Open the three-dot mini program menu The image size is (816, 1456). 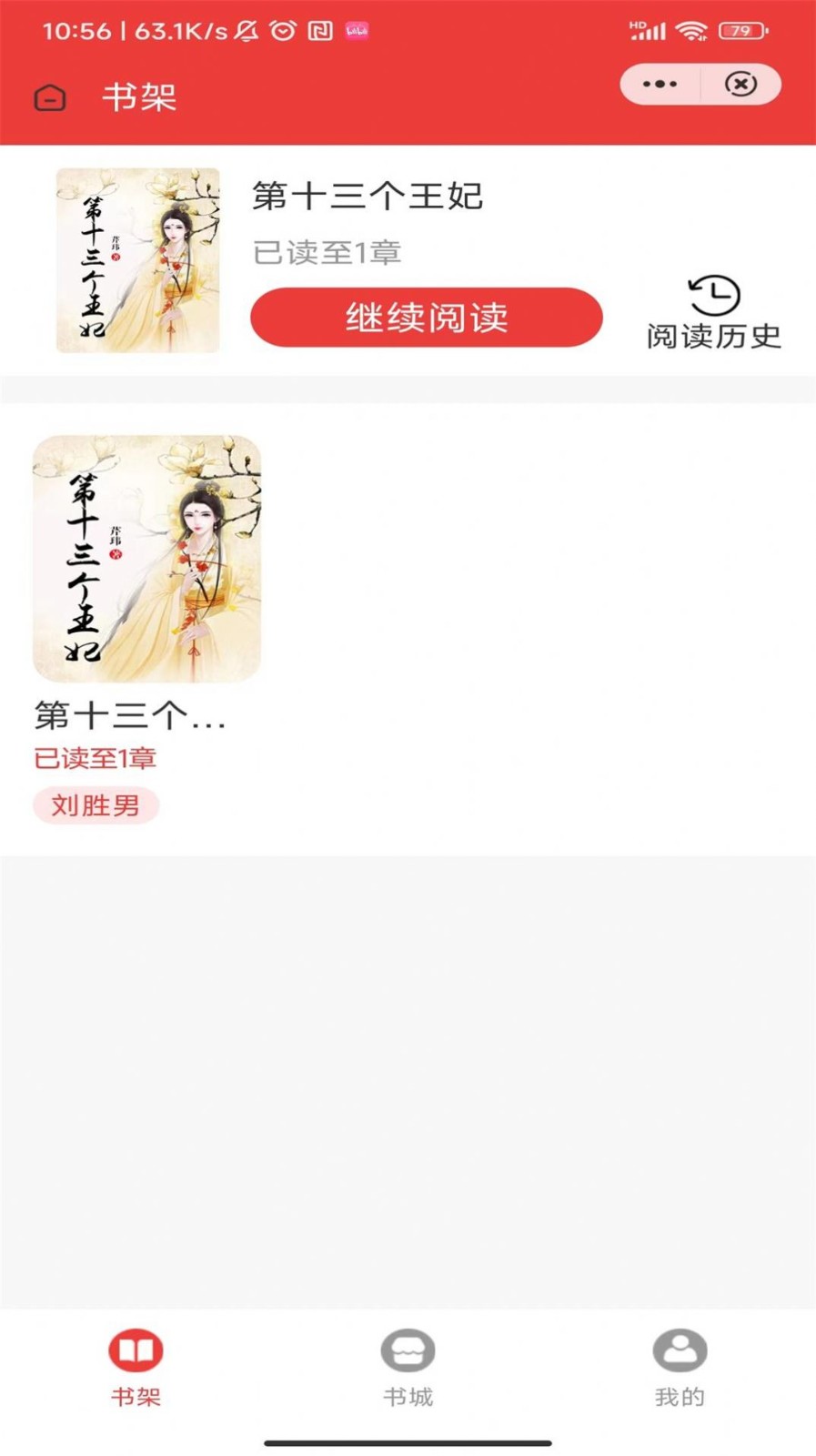tap(658, 84)
